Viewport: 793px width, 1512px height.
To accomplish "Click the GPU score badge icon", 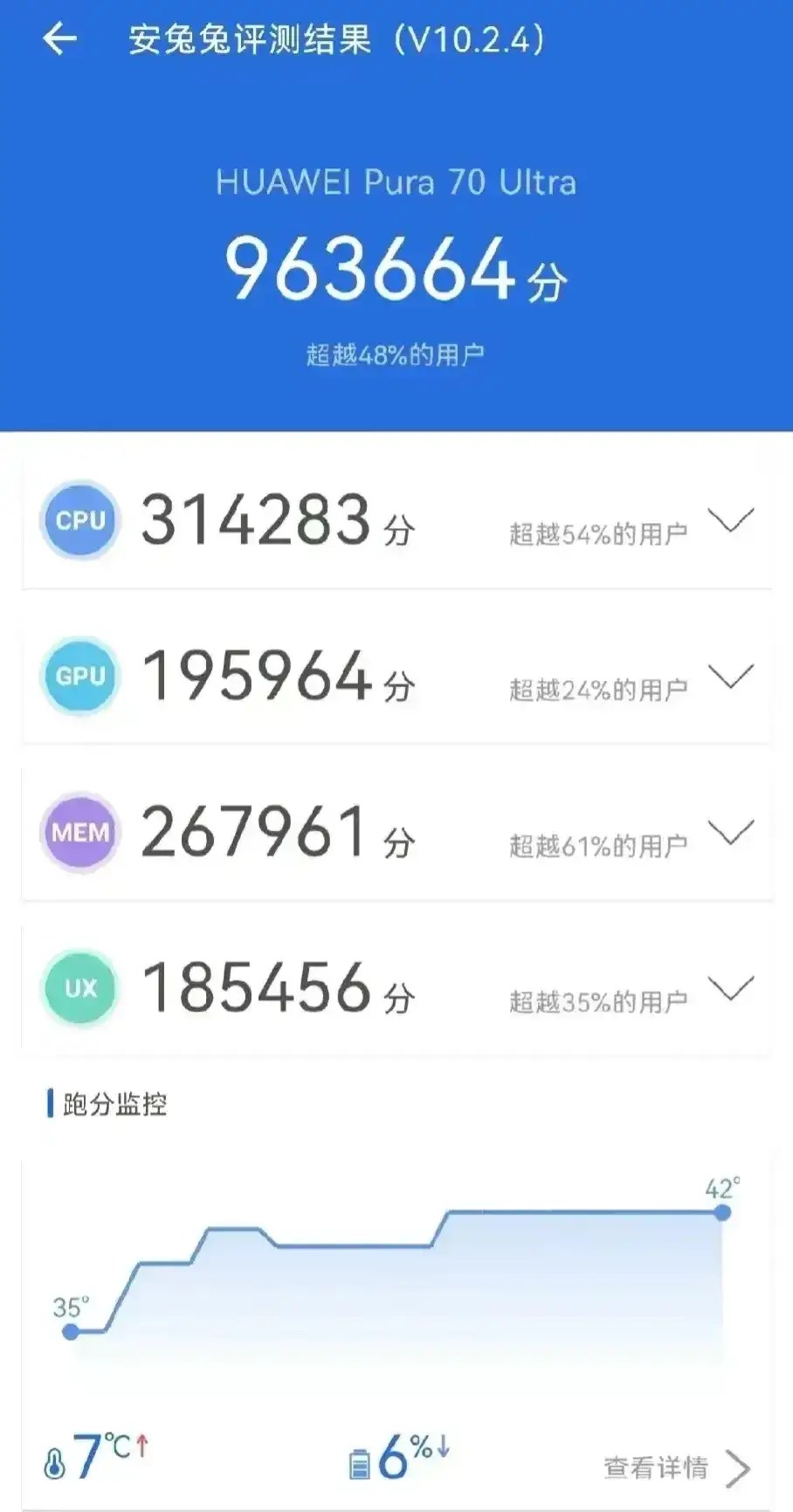I will (79, 677).
